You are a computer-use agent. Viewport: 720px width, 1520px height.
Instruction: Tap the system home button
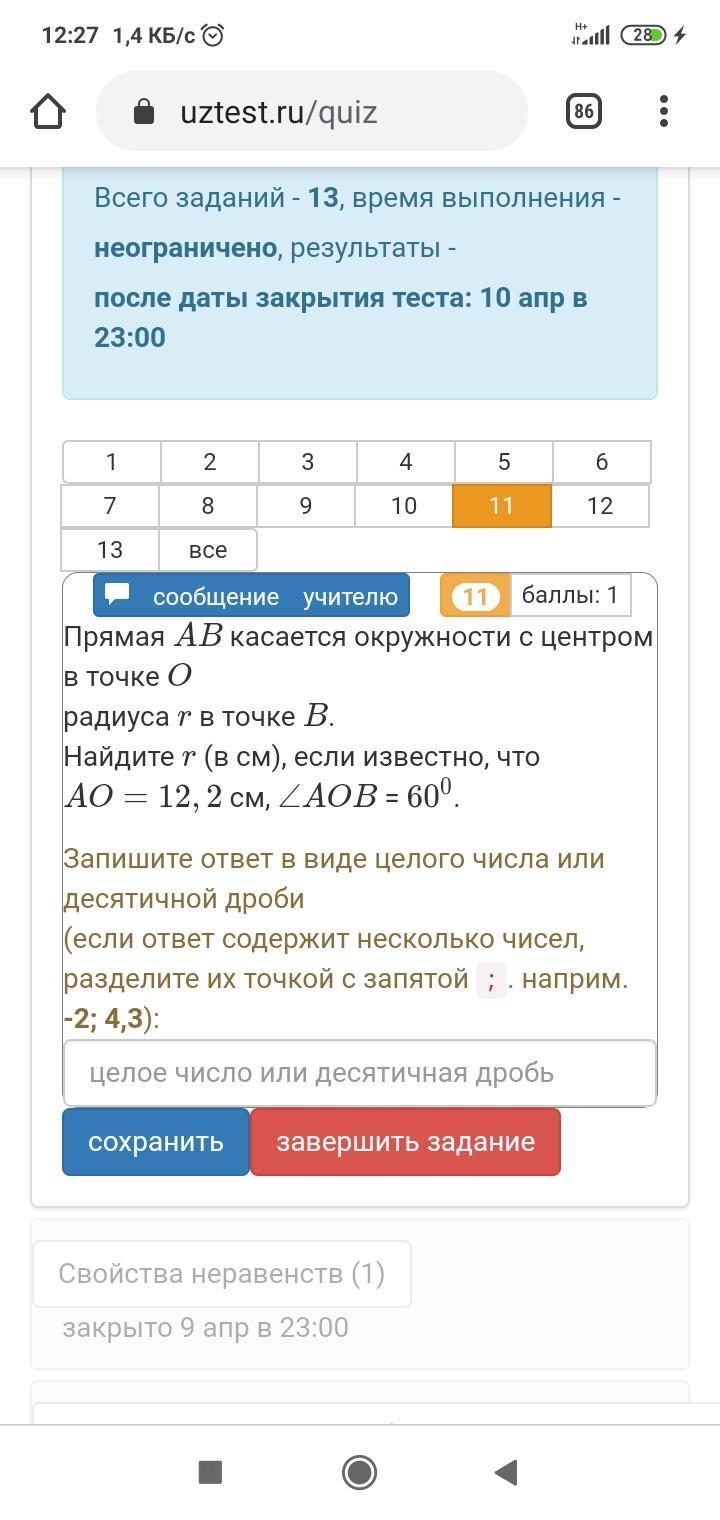point(359,1472)
